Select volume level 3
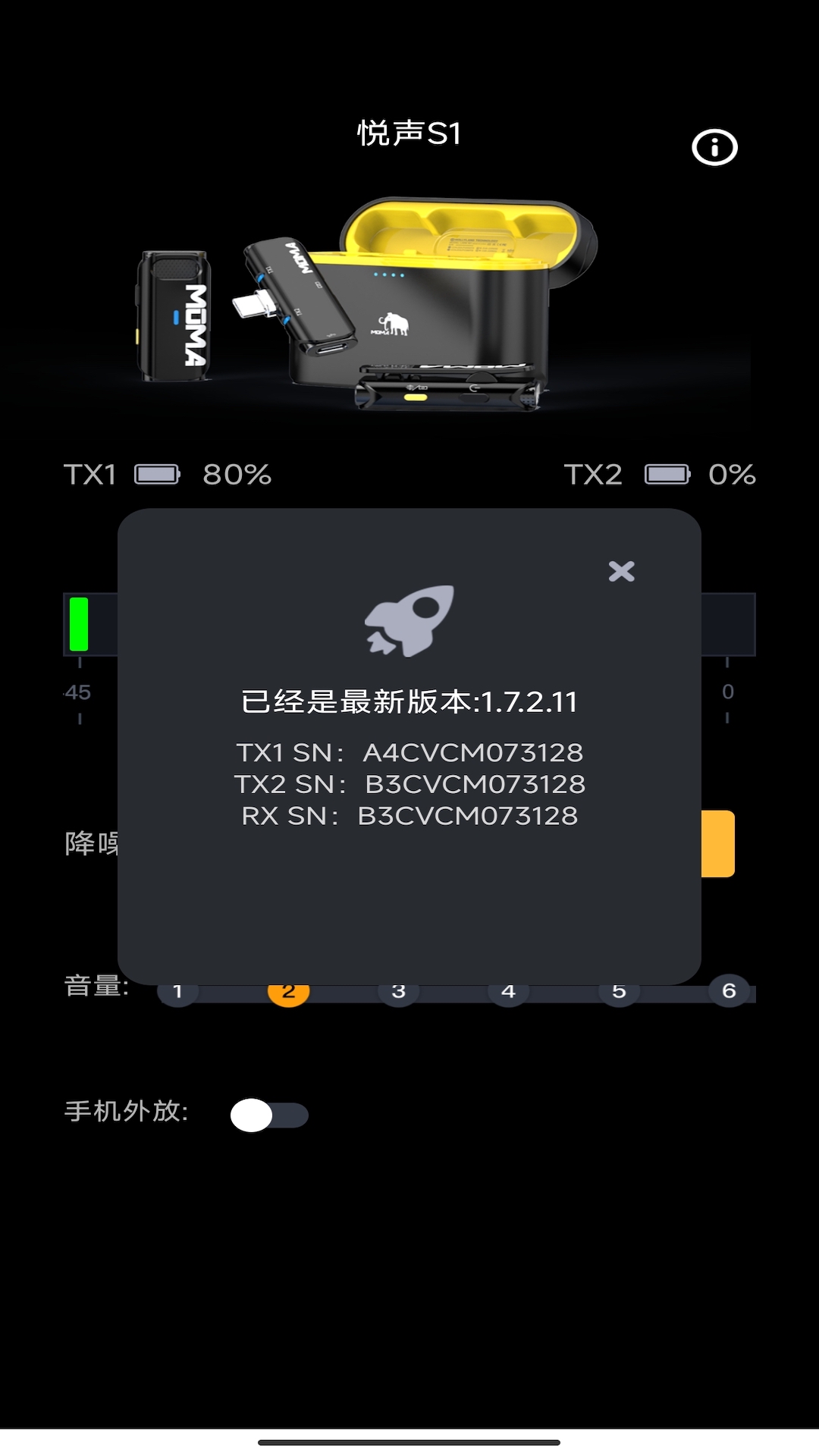This screenshot has width=819, height=1456. point(399,990)
